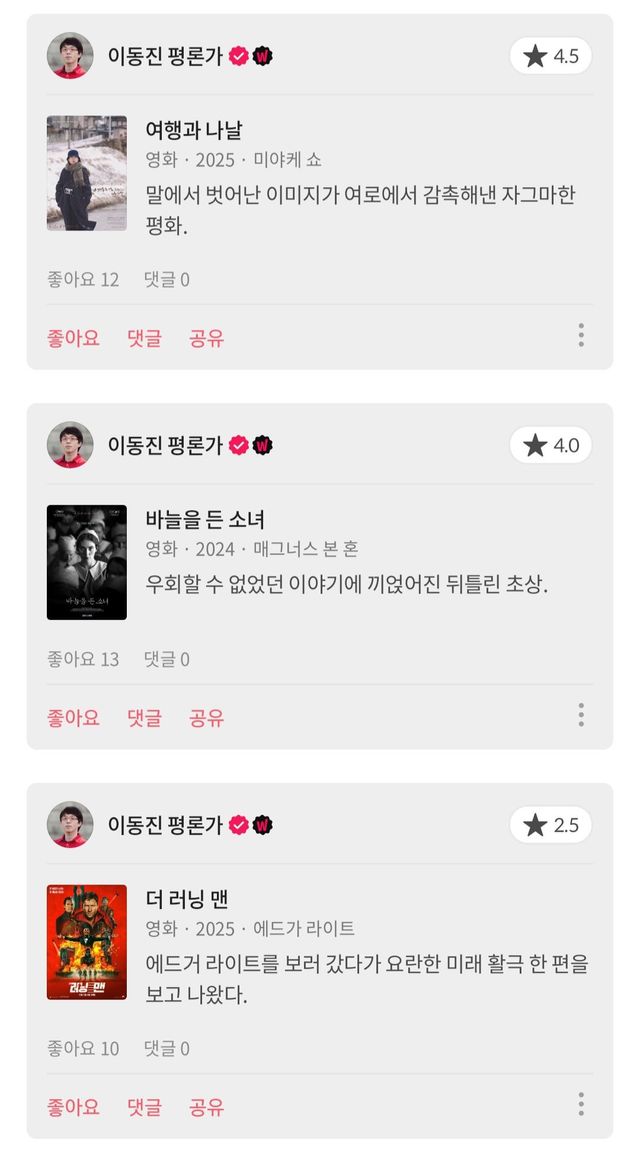The image size is (640, 1153).
Task: Tap 댓글 under the 더 러닝 맨 review
Action: pyautogui.click(x=144, y=1107)
